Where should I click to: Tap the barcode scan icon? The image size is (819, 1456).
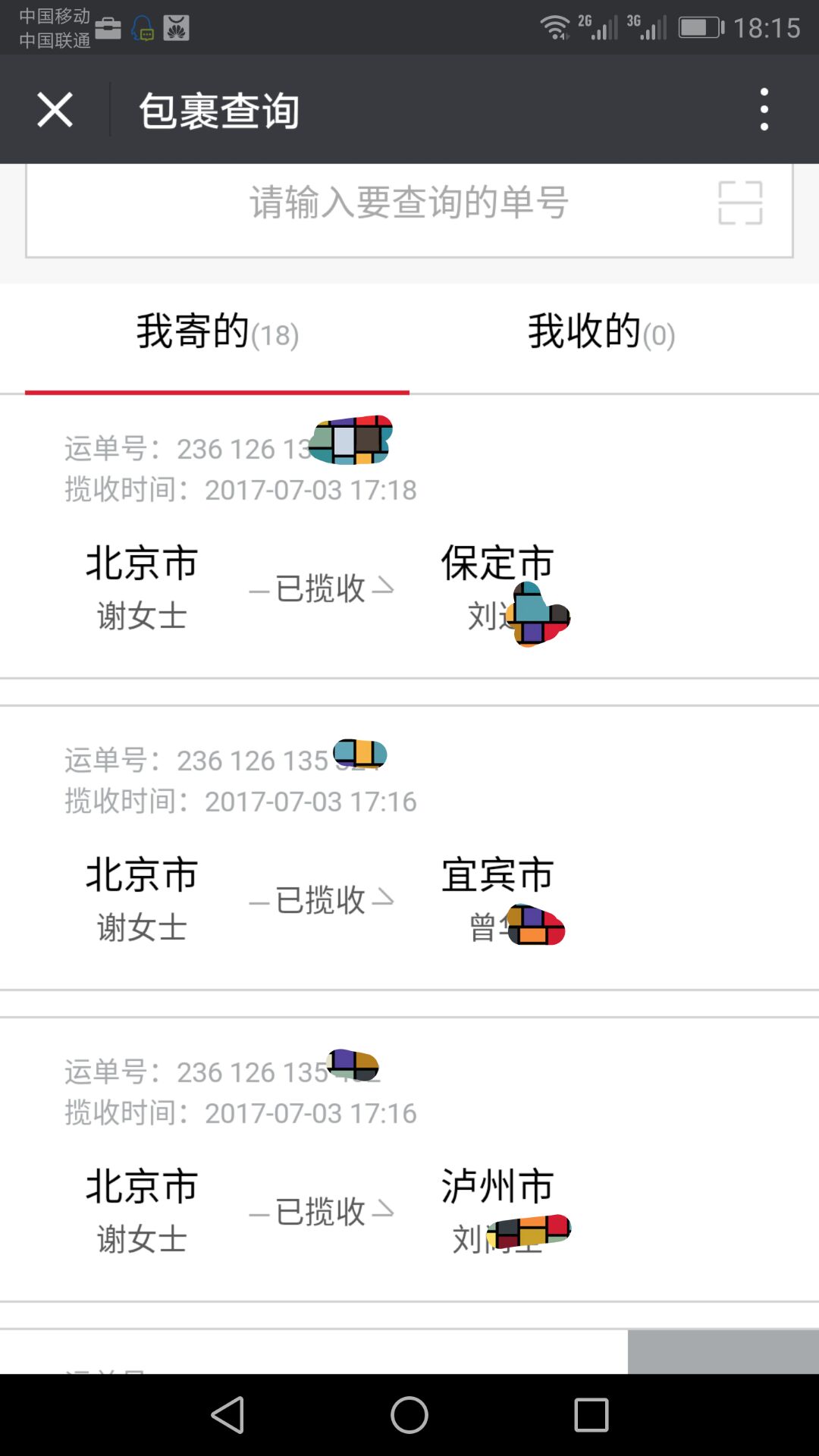[x=740, y=203]
